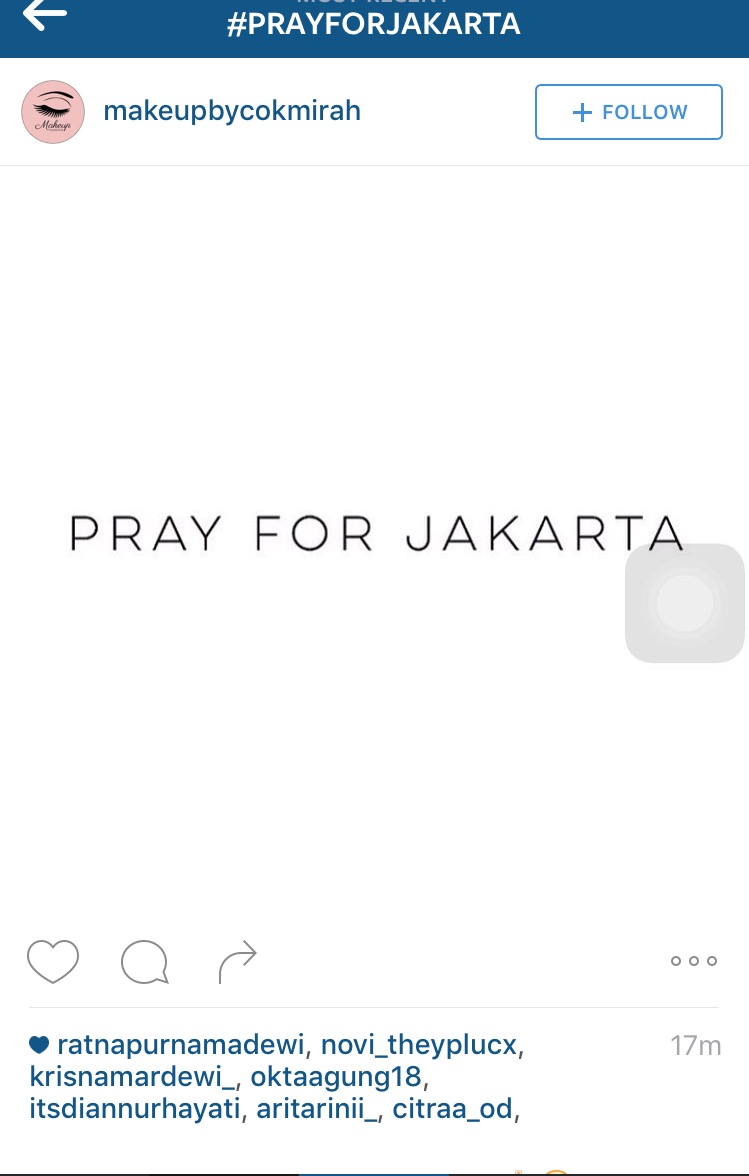Open the makeupbycokmirah profile
The width and height of the screenshot is (749, 1176).
pos(232,111)
